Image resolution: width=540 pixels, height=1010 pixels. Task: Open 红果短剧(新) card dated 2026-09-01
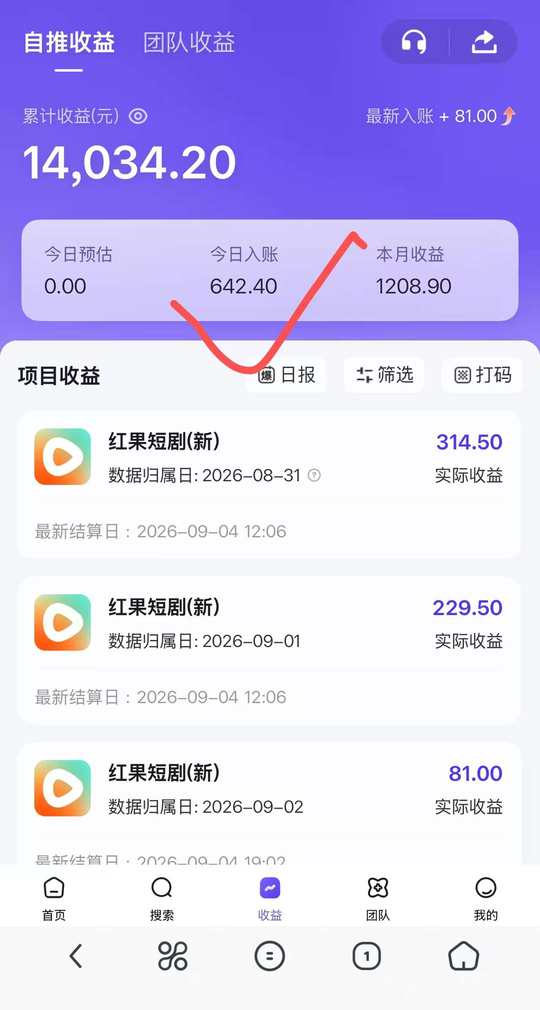pyautogui.click(x=269, y=651)
